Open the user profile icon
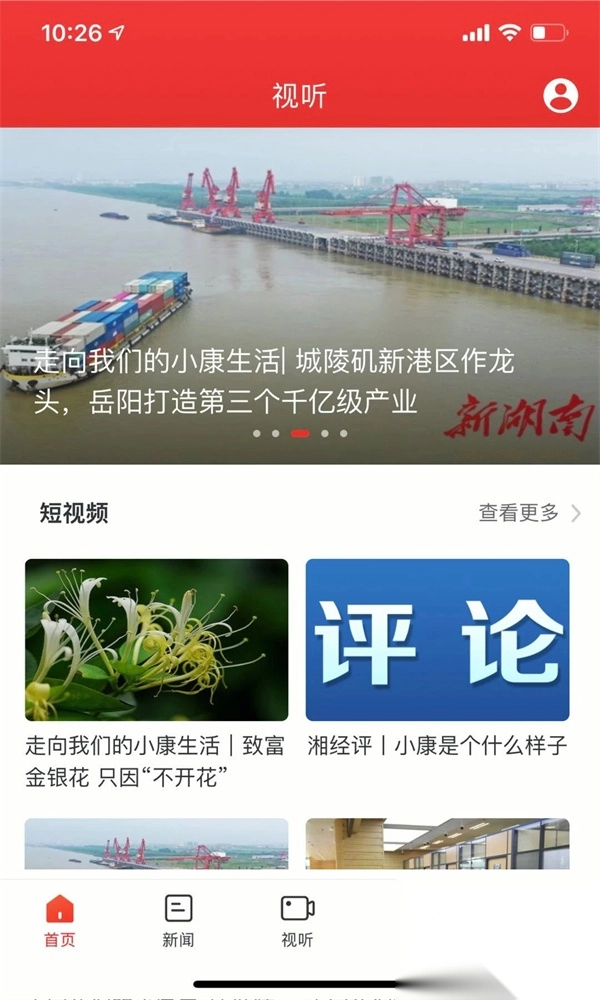 point(560,95)
